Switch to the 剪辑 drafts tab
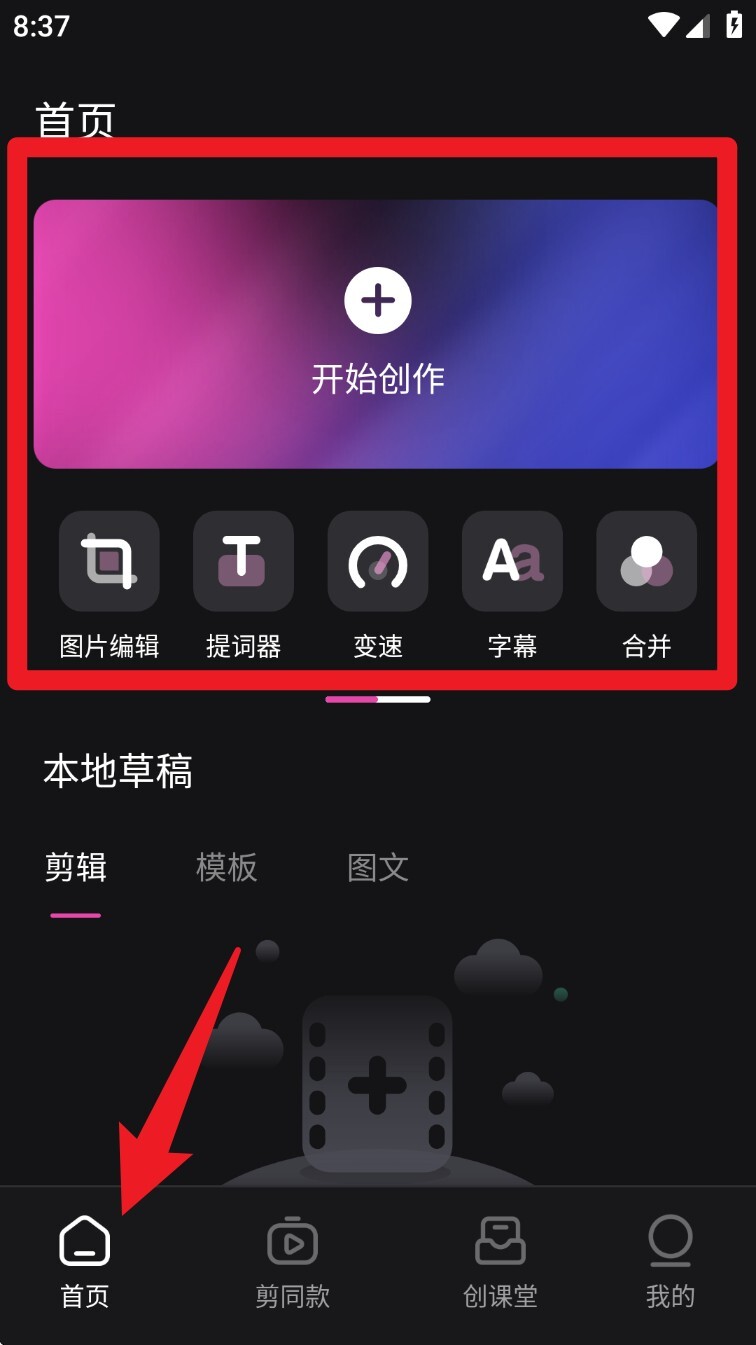 click(76, 867)
